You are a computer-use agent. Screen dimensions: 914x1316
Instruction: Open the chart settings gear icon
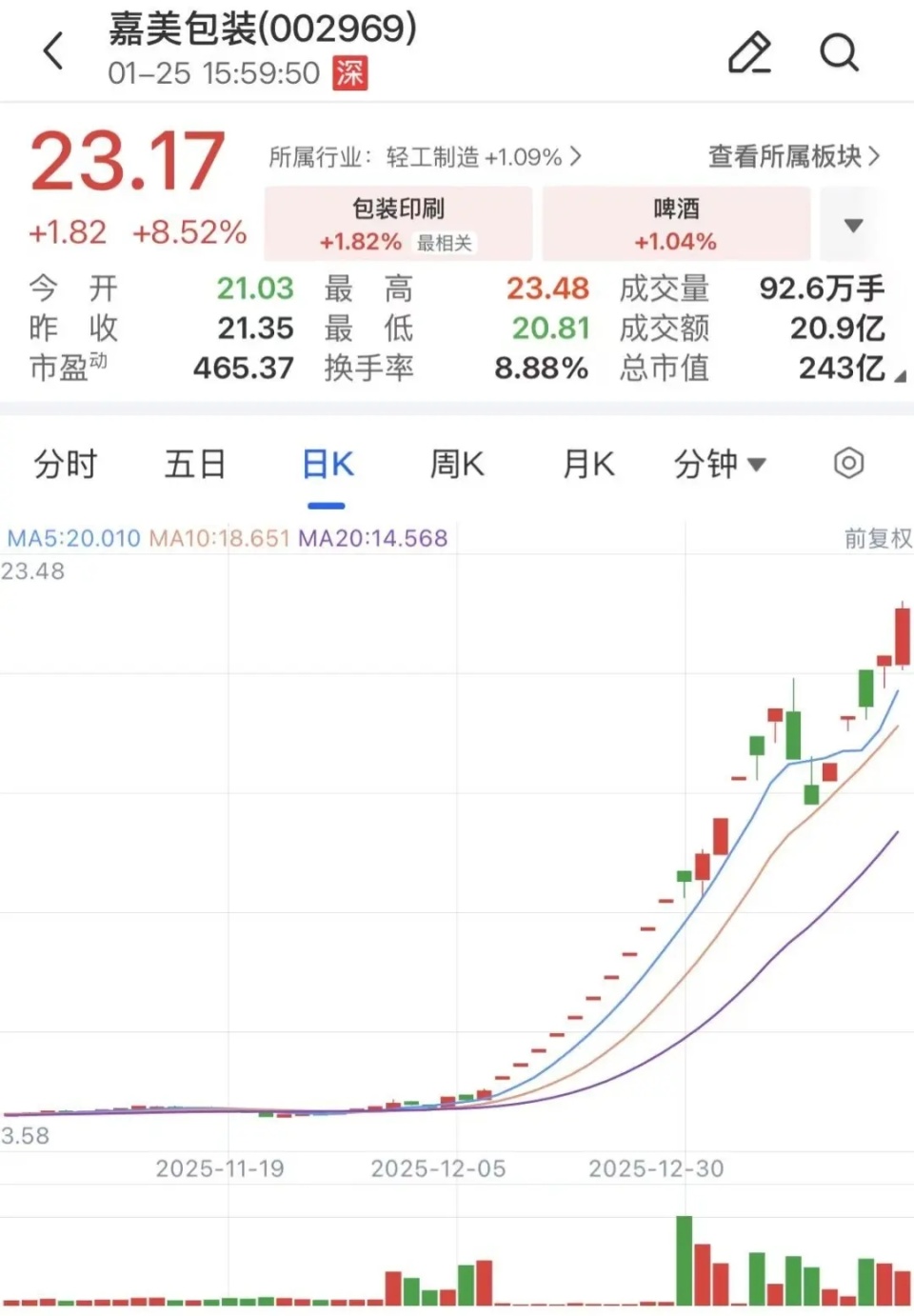[847, 464]
